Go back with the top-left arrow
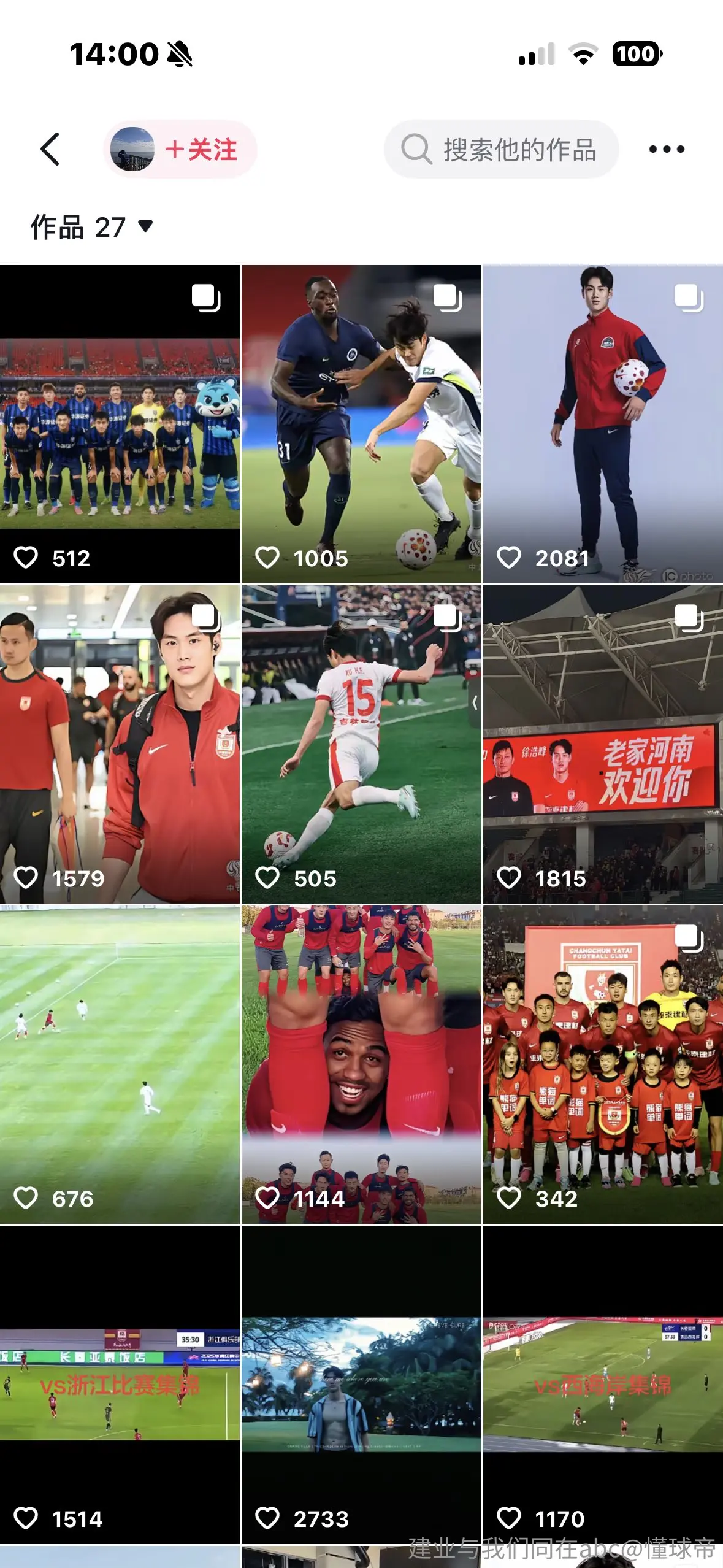This screenshot has height=1568, width=723. (x=50, y=149)
